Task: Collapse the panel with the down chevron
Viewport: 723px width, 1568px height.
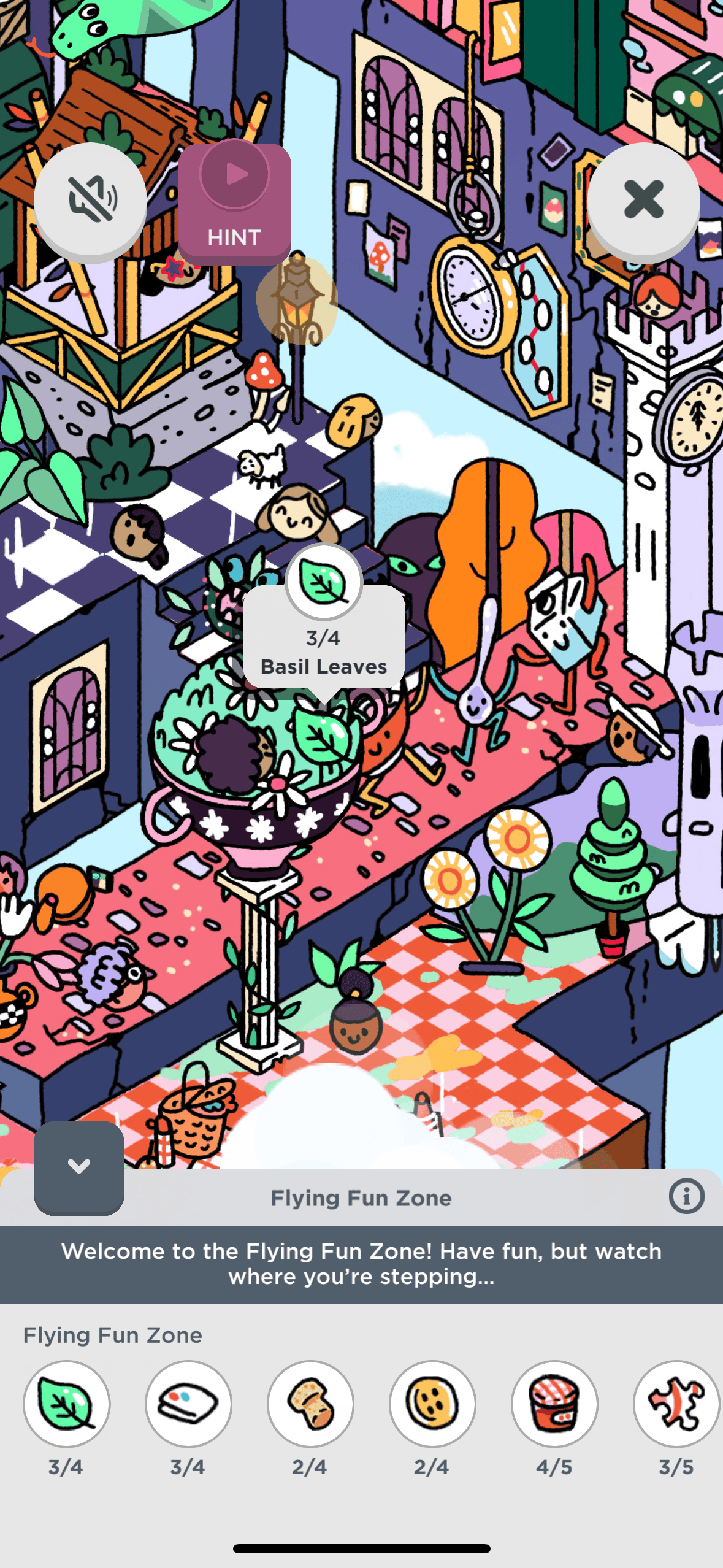Action: coord(79,1167)
